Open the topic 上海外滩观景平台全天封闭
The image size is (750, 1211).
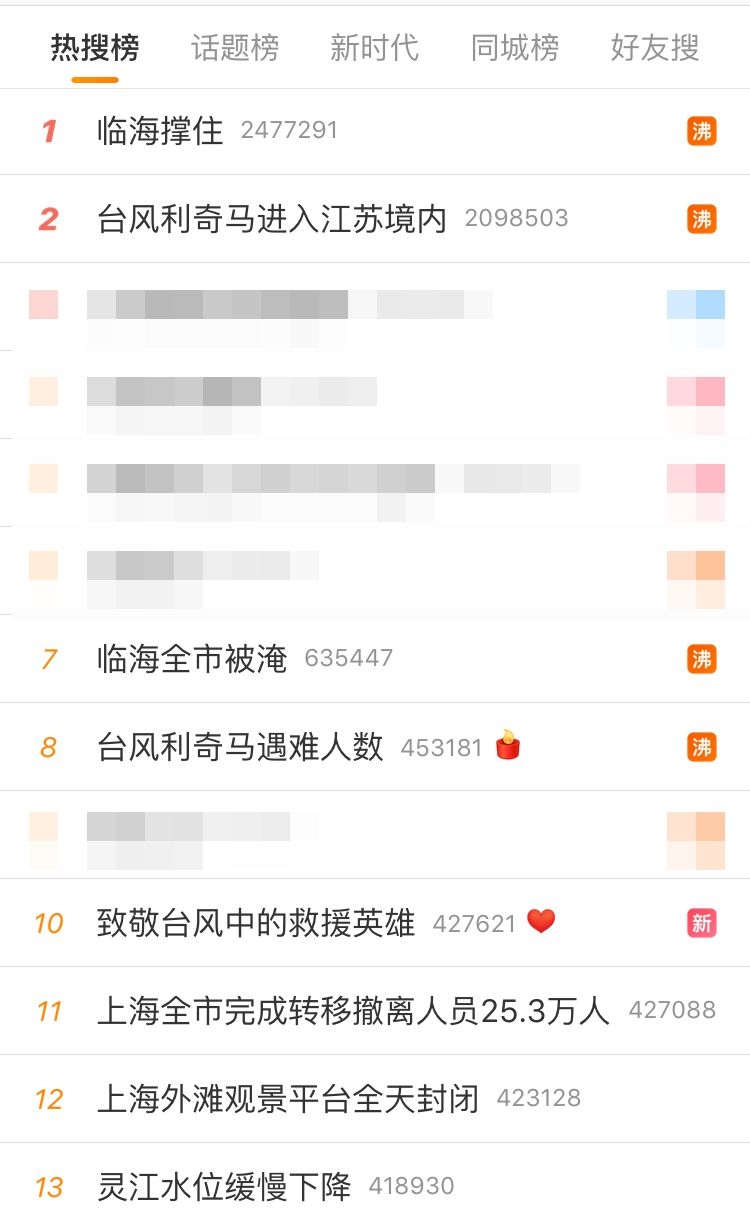pyautogui.click(x=288, y=1099)
